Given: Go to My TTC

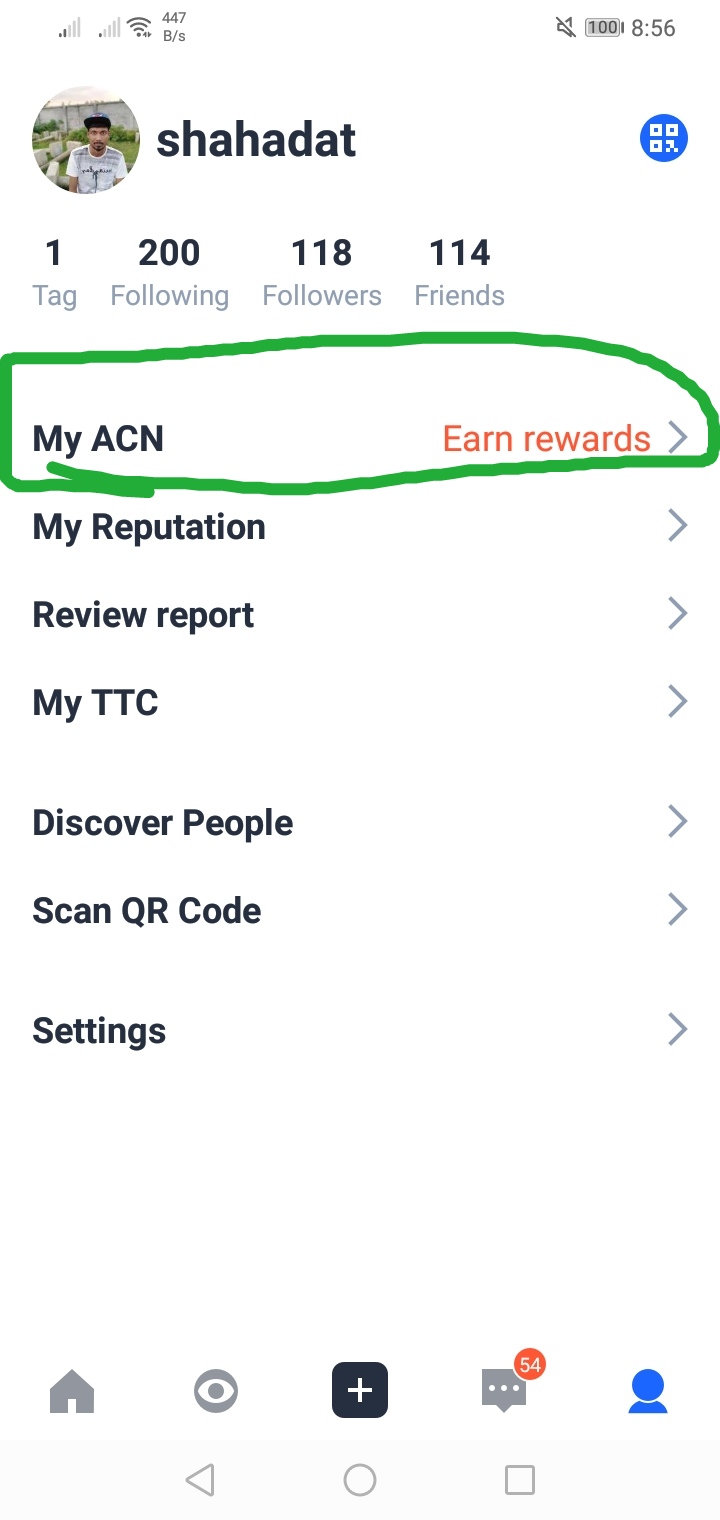Looking at the screenshot, I should point(360,703).
